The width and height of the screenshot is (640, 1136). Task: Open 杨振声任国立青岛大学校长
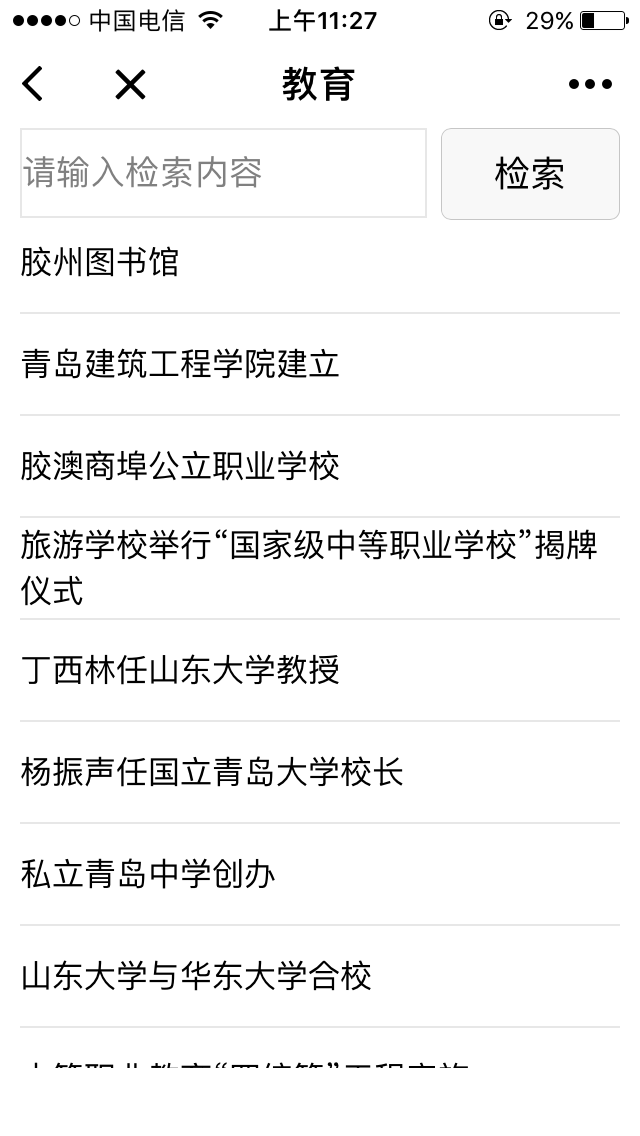[212, 772]
